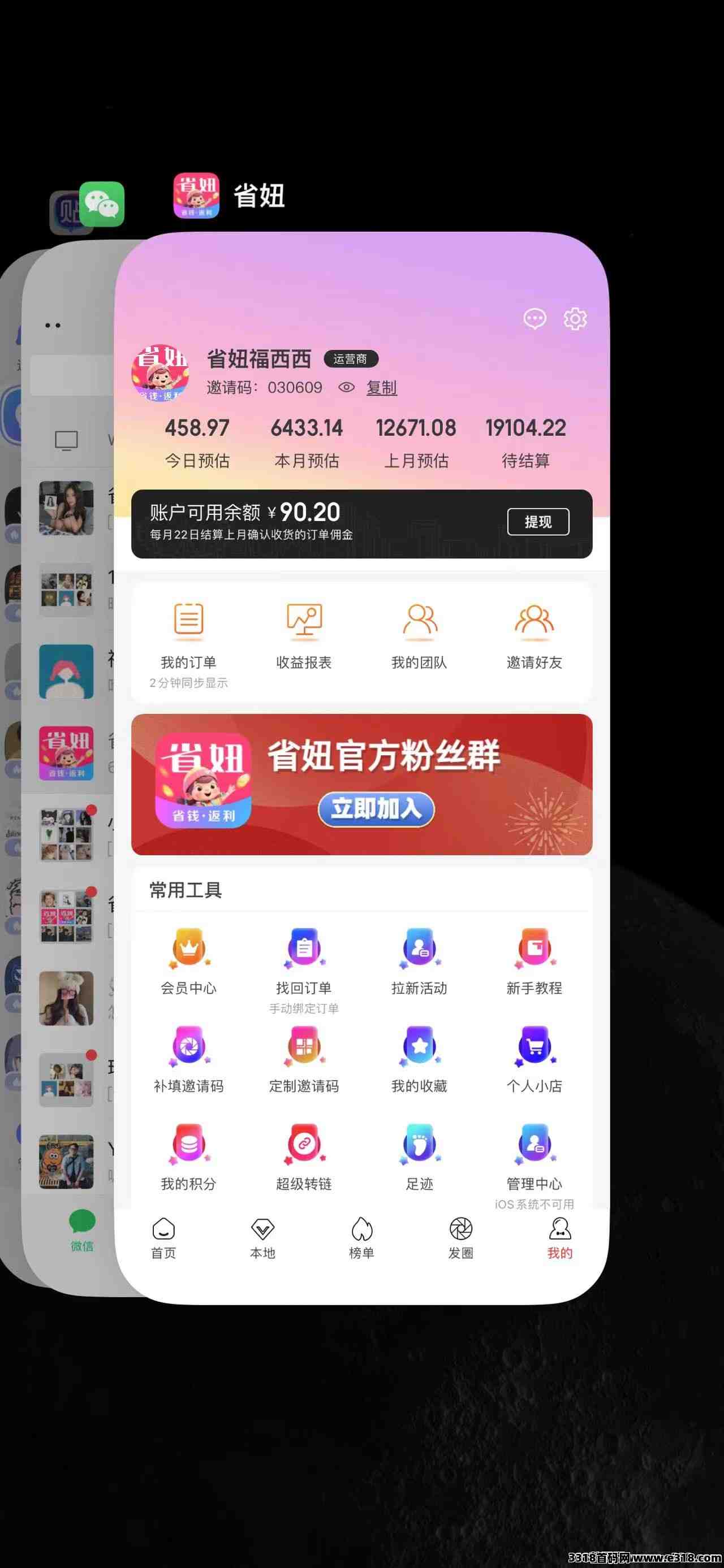Open 收益报表 earnings report
This screenshot has width=724, height=1568.
coord(304,635)
